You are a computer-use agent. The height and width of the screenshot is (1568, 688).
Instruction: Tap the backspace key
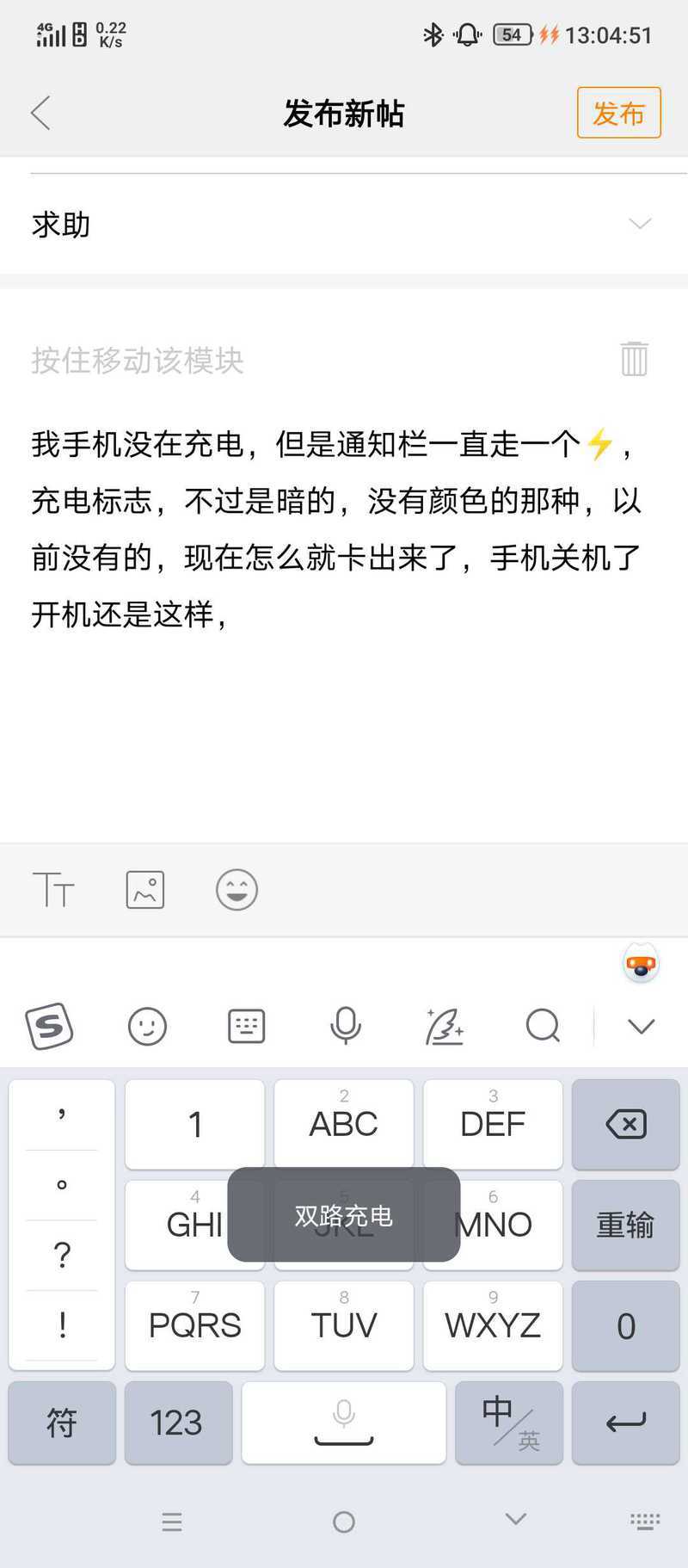(x=625, y=1124)
